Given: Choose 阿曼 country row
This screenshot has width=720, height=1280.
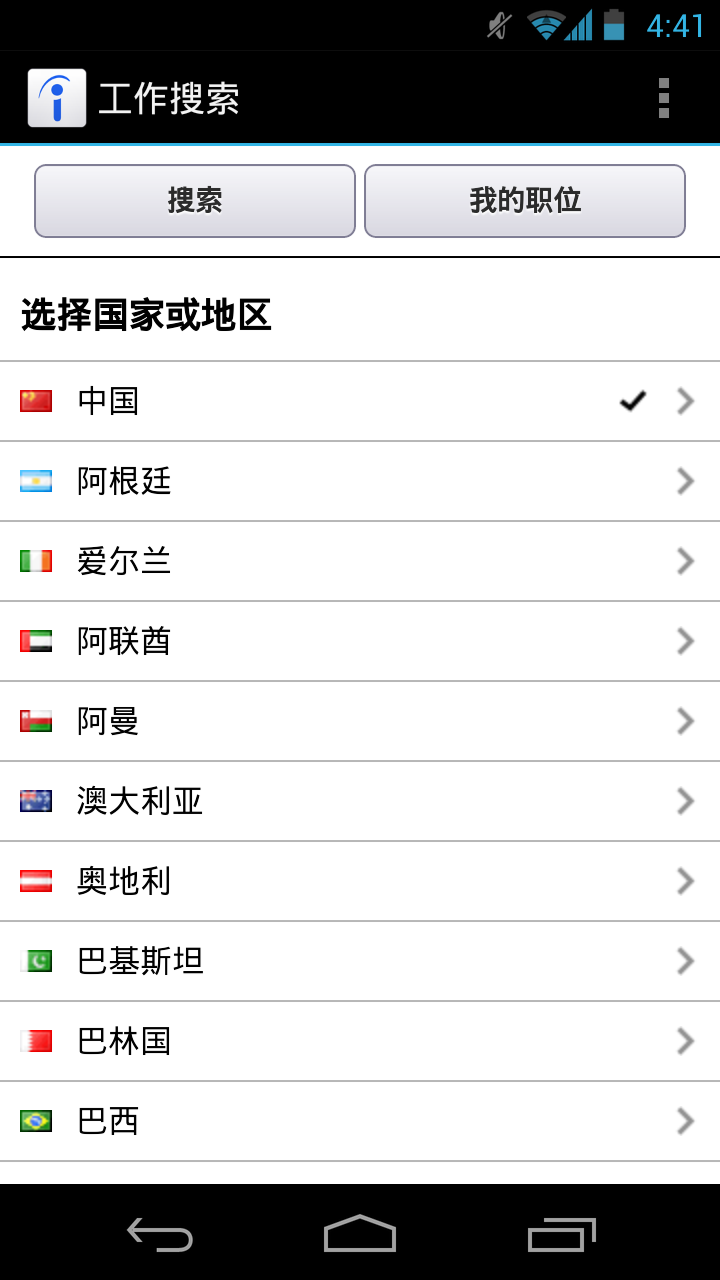Looking at the screenshot, I should pos(360,721).
